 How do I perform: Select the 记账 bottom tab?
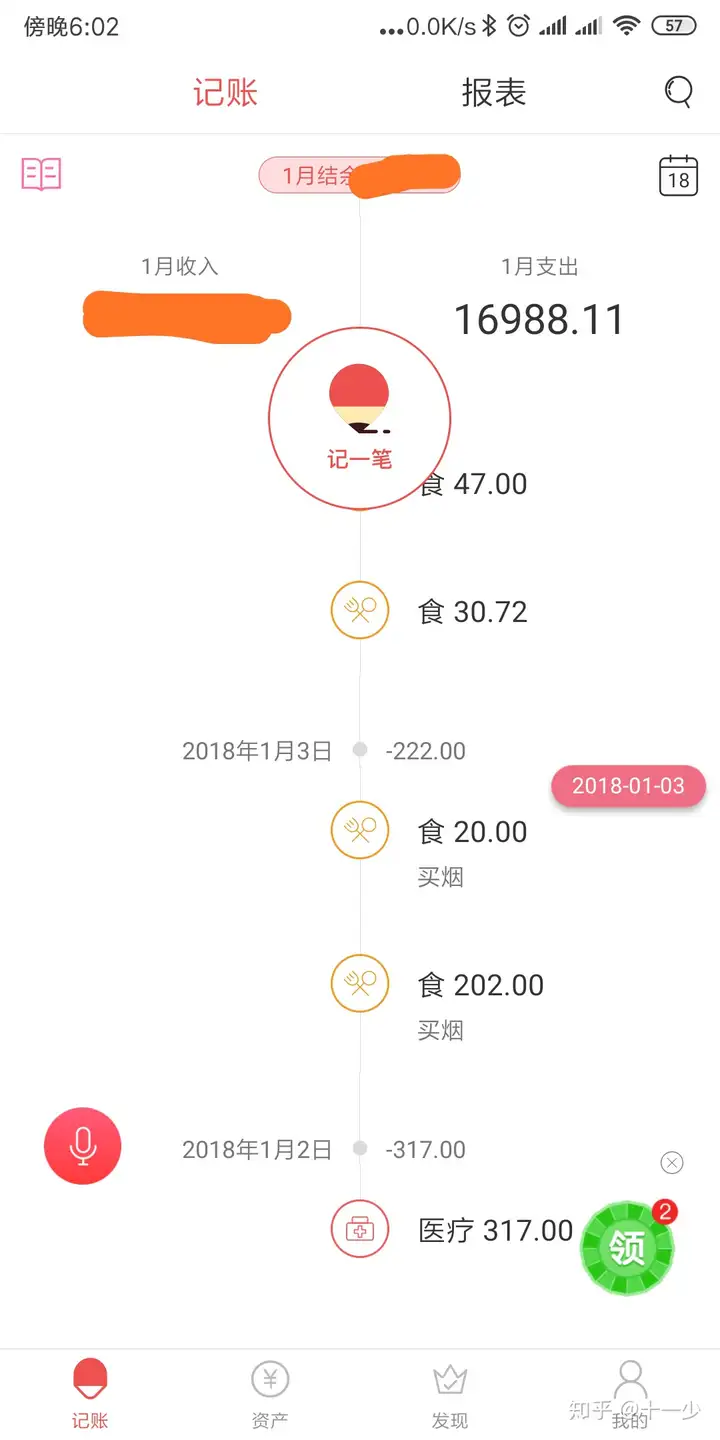click(90, 1395)
